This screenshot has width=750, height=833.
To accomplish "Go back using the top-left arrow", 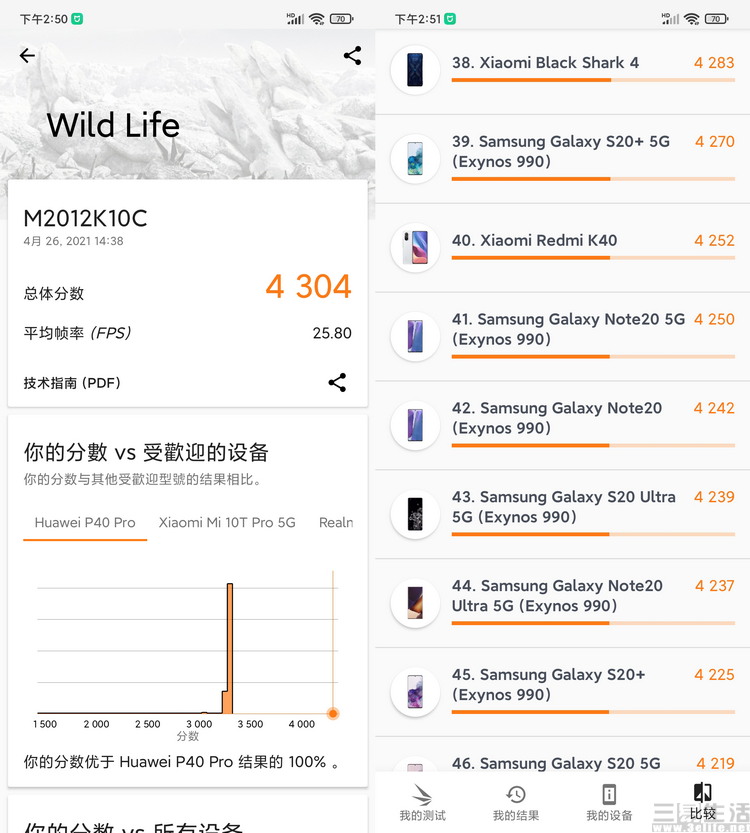I will click(27, 56).
